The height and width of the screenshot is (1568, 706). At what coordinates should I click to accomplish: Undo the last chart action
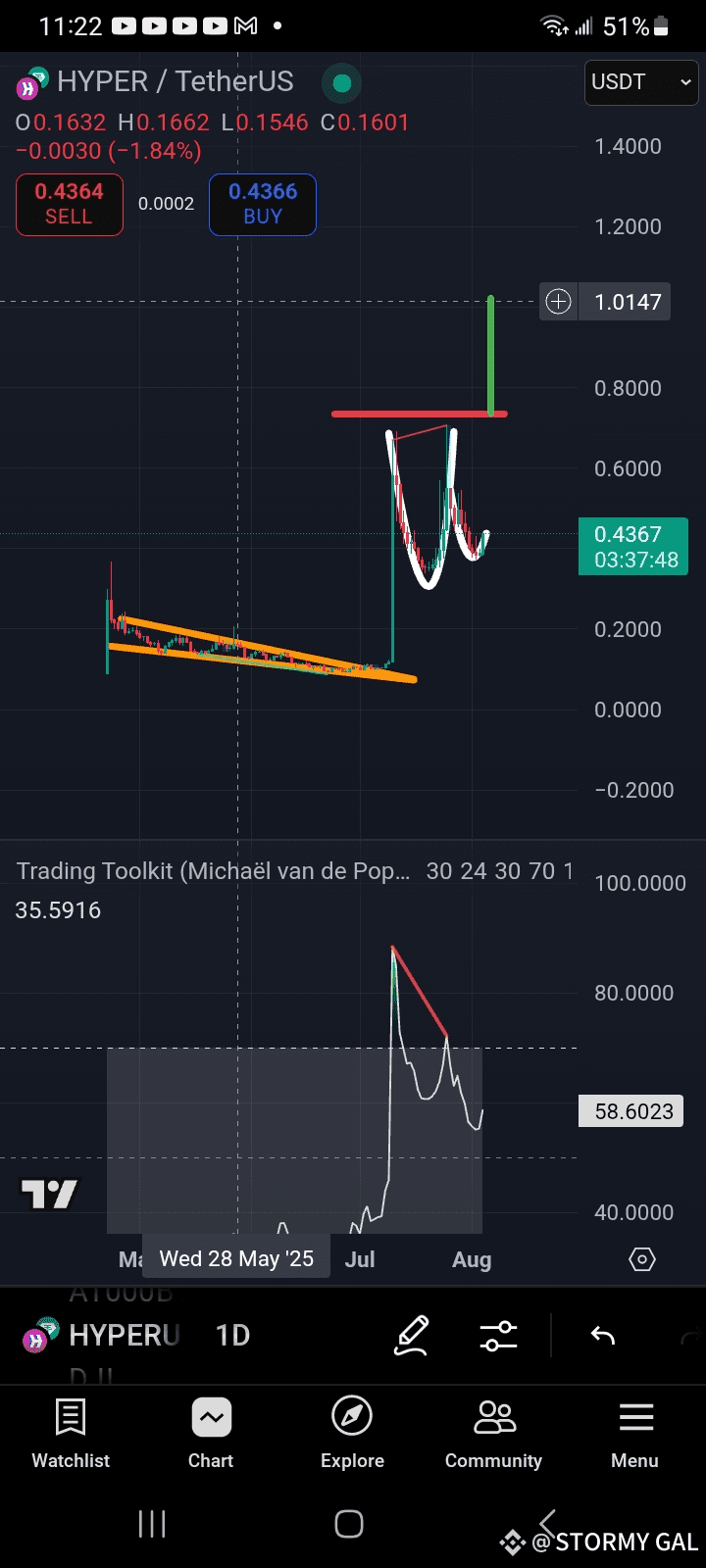click(602, 1336)
